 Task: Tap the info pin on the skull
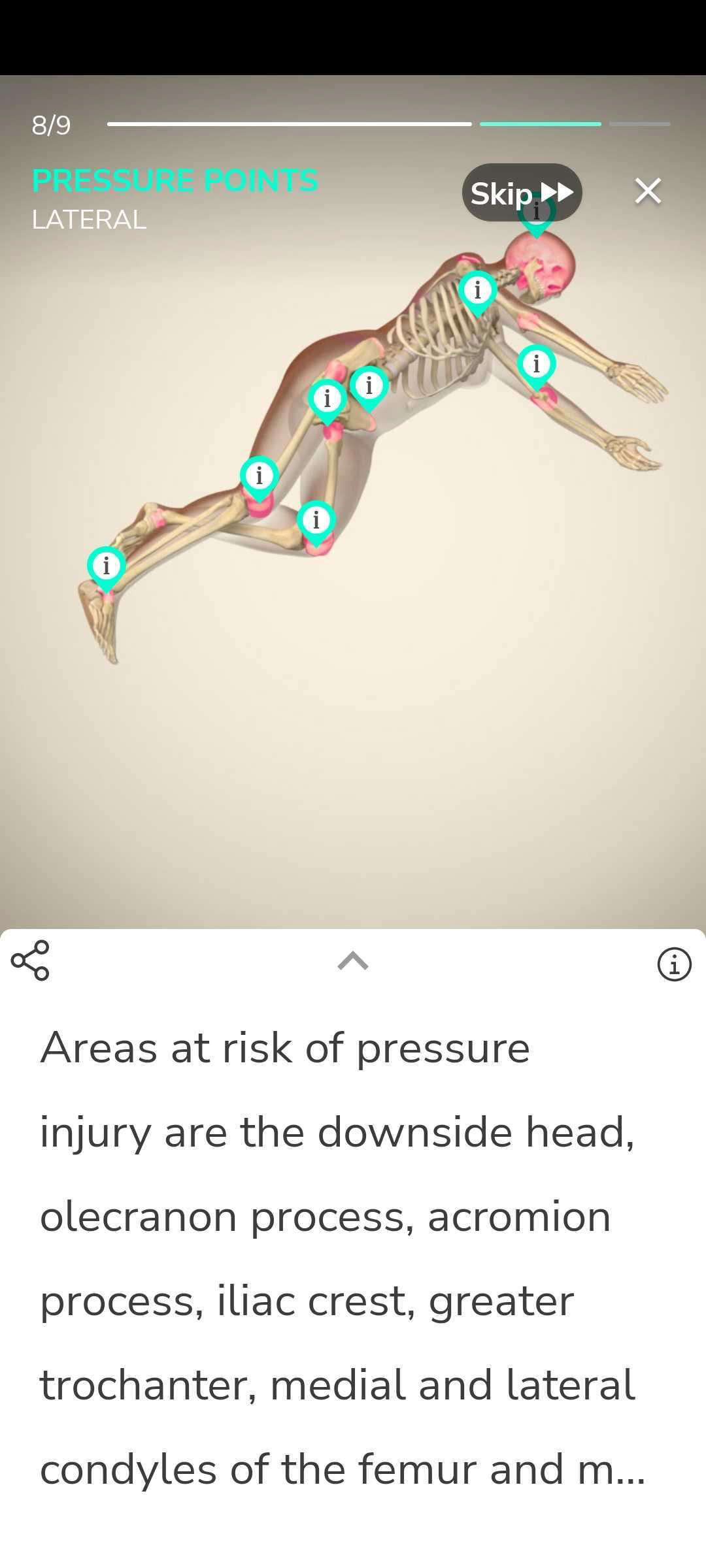pos(537,227)
